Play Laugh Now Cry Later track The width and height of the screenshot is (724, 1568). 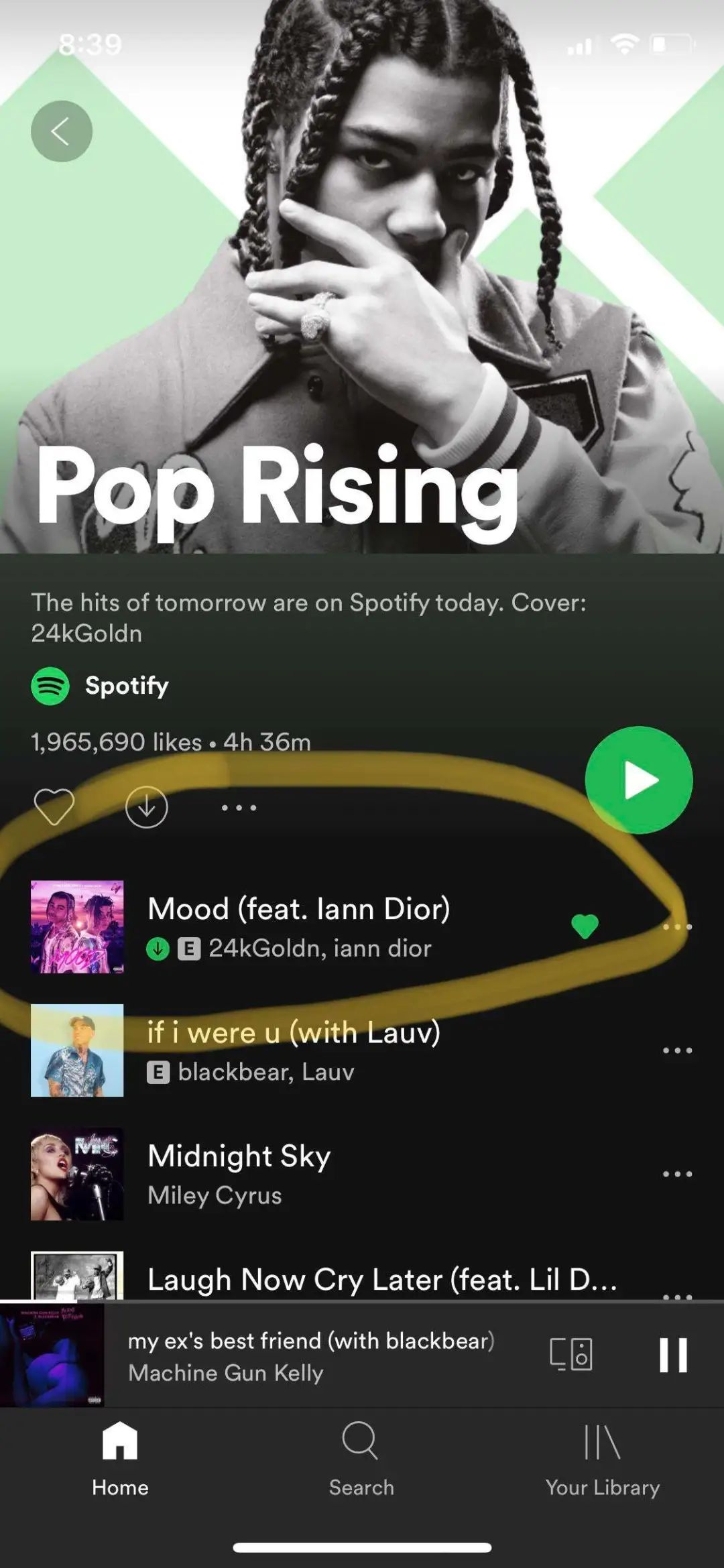tap(382, 1279)
